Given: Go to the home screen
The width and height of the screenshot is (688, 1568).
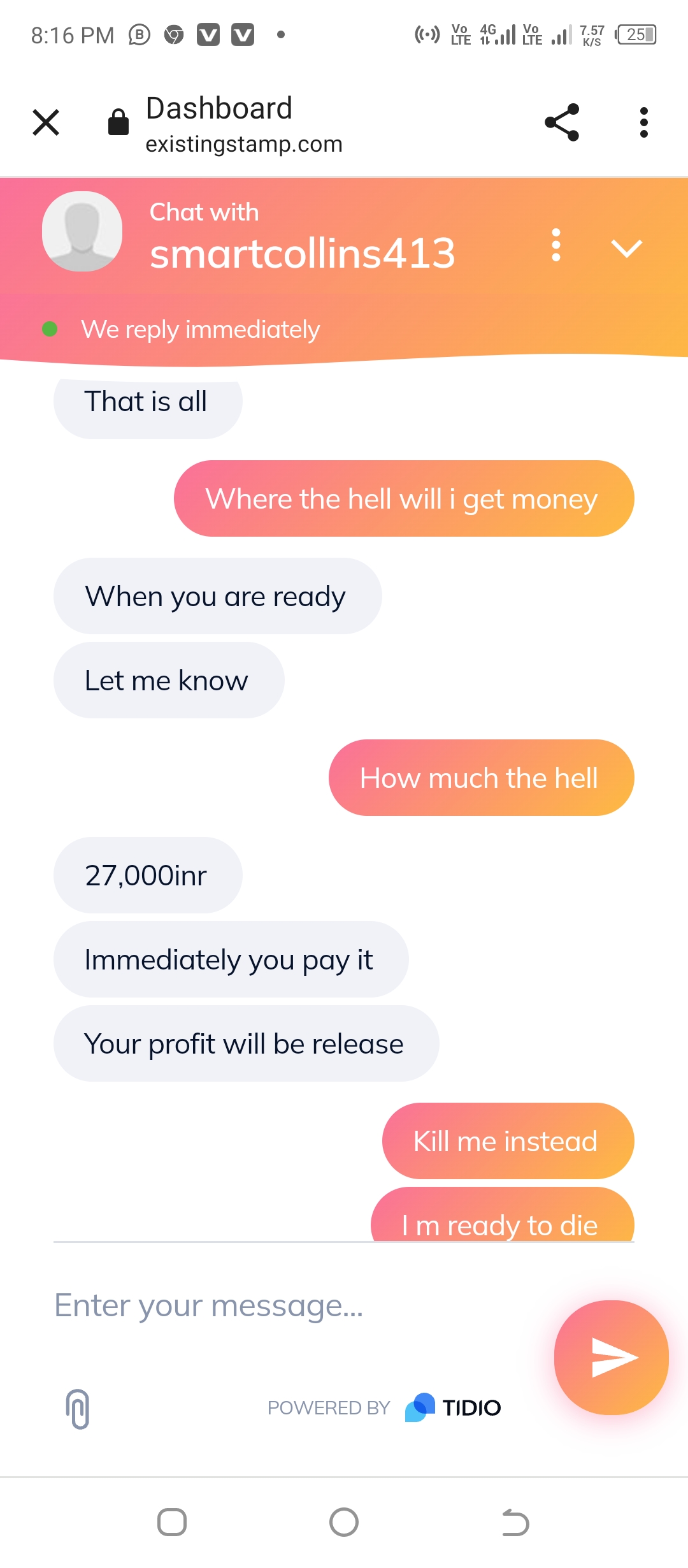Looking at the screenshot, I should click(x=344, y=1523).
